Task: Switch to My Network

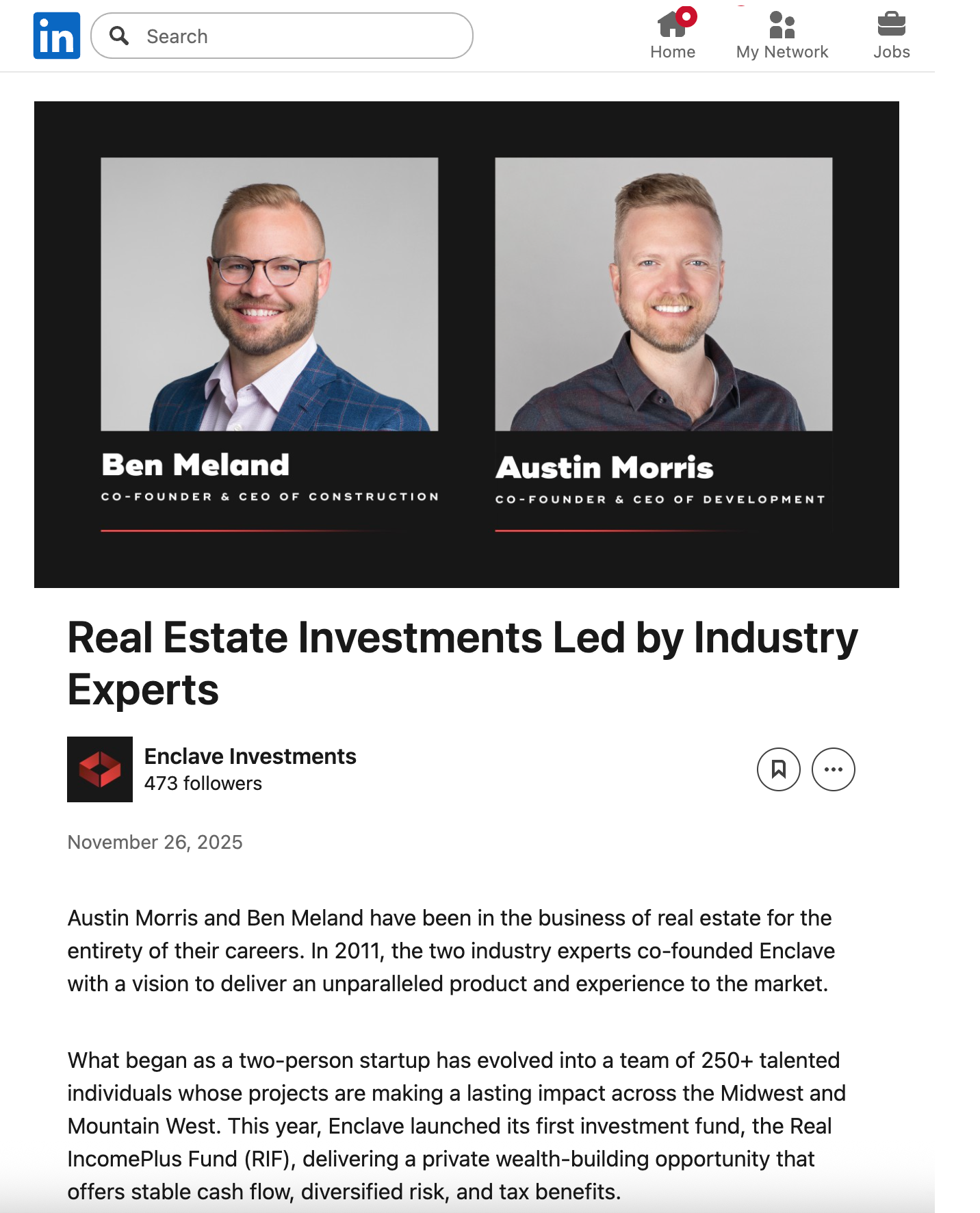Action: pos(782,36)
